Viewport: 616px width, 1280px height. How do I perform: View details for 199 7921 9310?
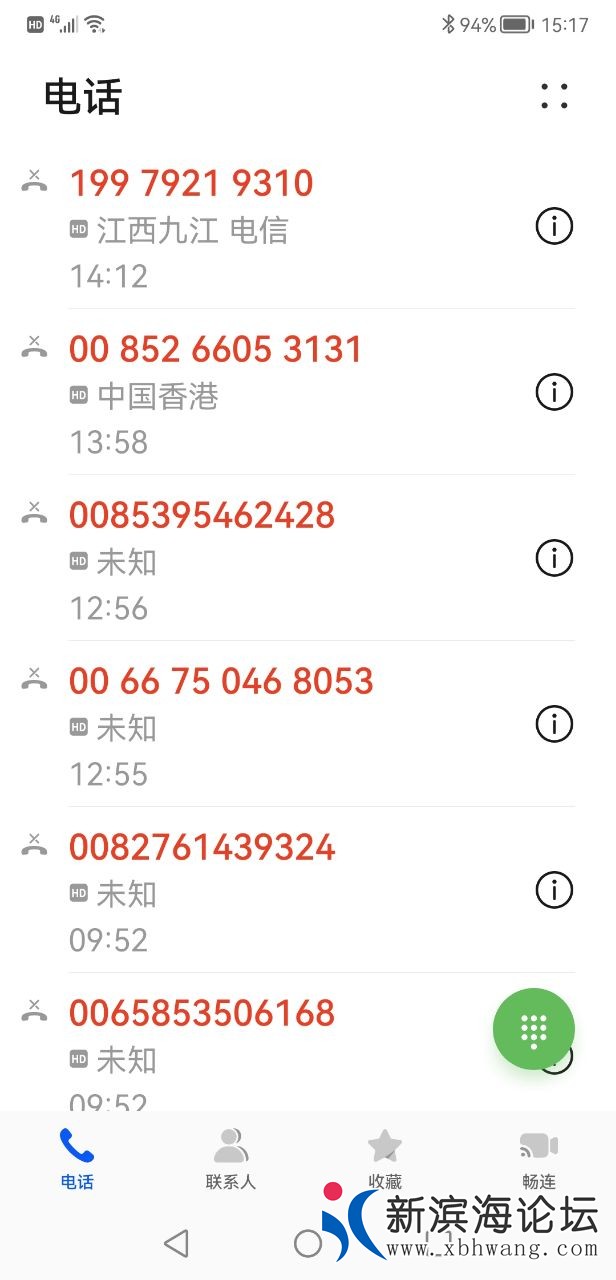coord(554,227)
